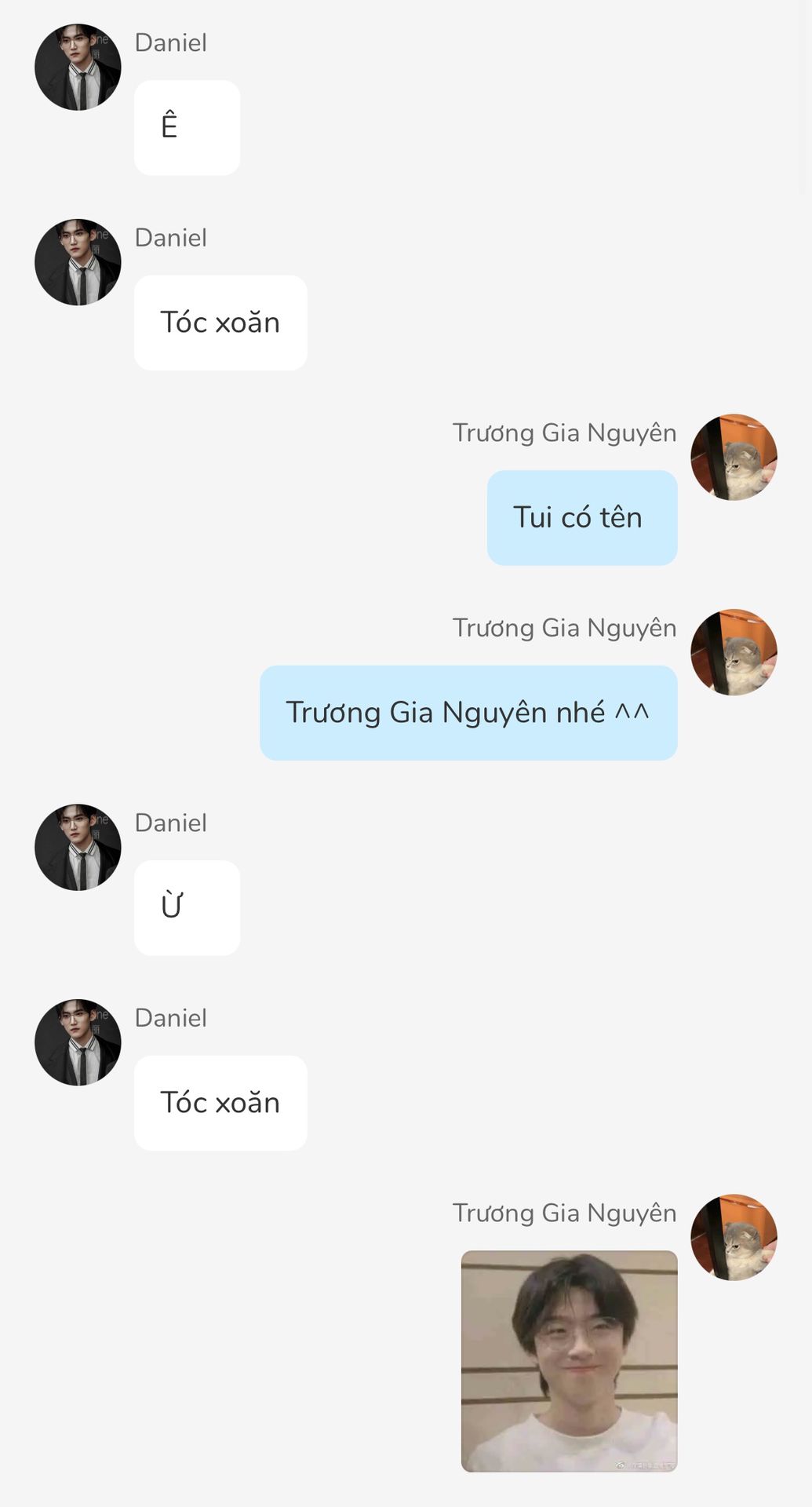
Task: Open Daniel's avatar beside the Ê message
Action: 78,68
